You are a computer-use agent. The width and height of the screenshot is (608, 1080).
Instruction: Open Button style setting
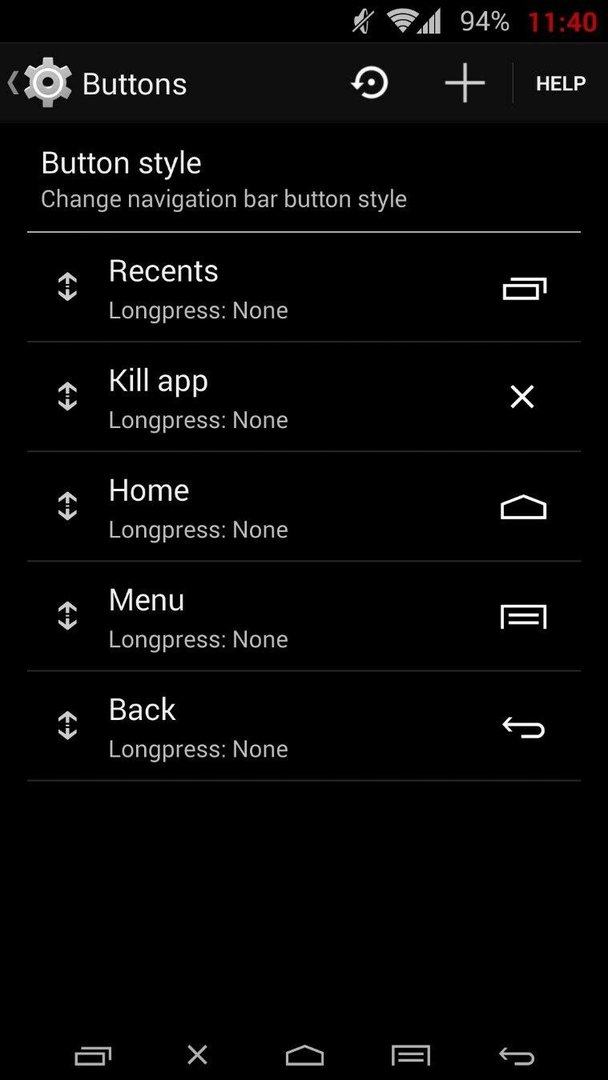[304, 179]
